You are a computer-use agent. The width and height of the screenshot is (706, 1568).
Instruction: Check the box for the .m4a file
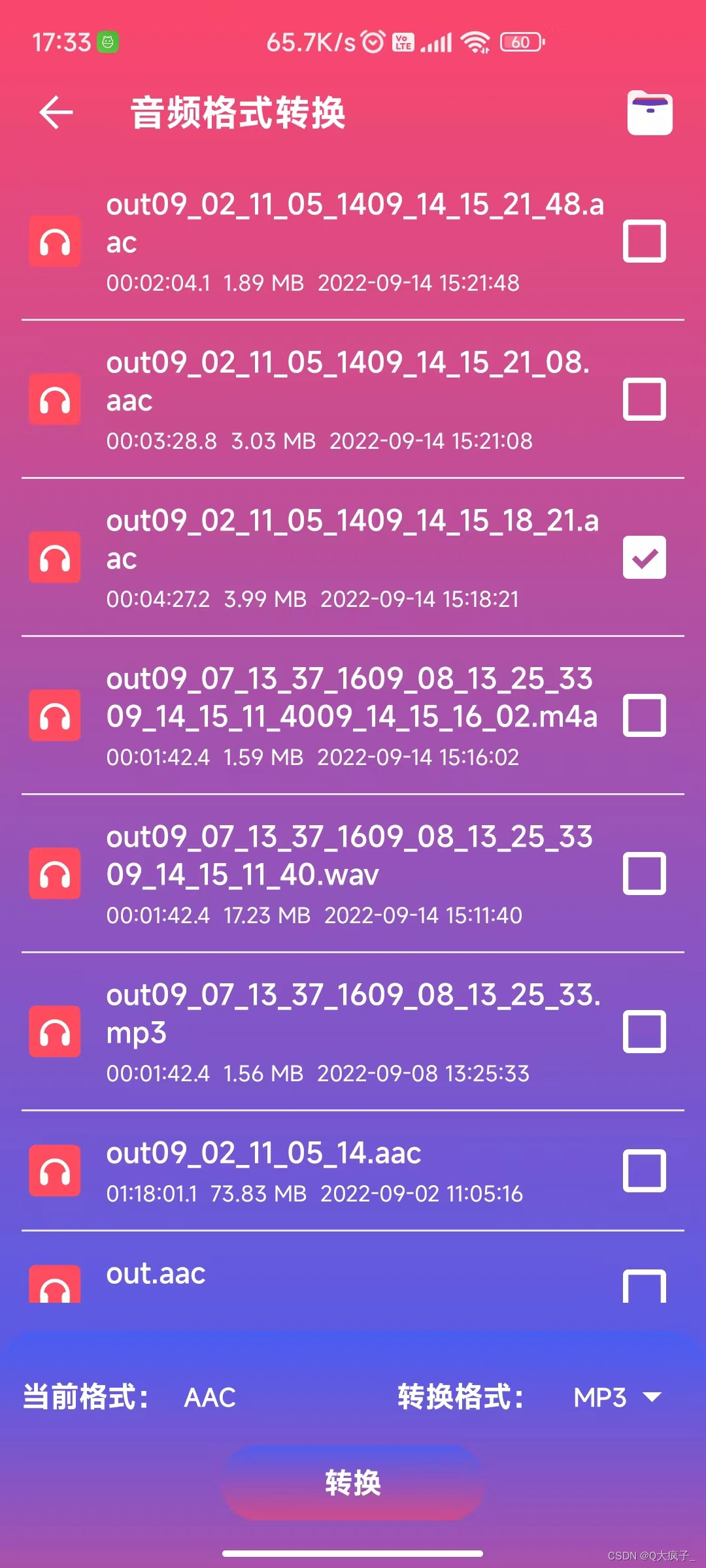click(644, 715)
